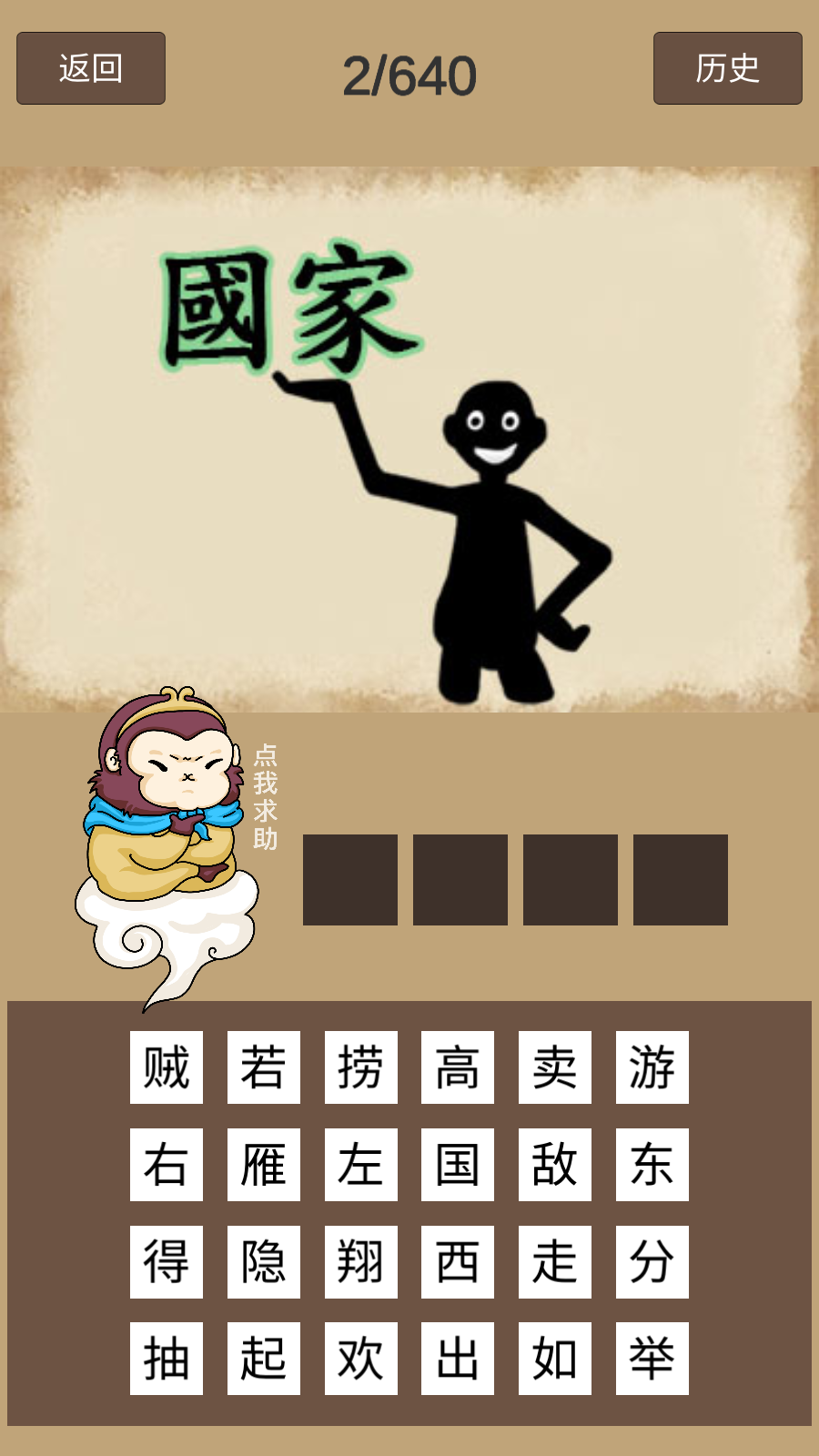Select the character tile 国
Image resolution: width=819 pixels, height=1456 pixels.
pos(458,1164)
